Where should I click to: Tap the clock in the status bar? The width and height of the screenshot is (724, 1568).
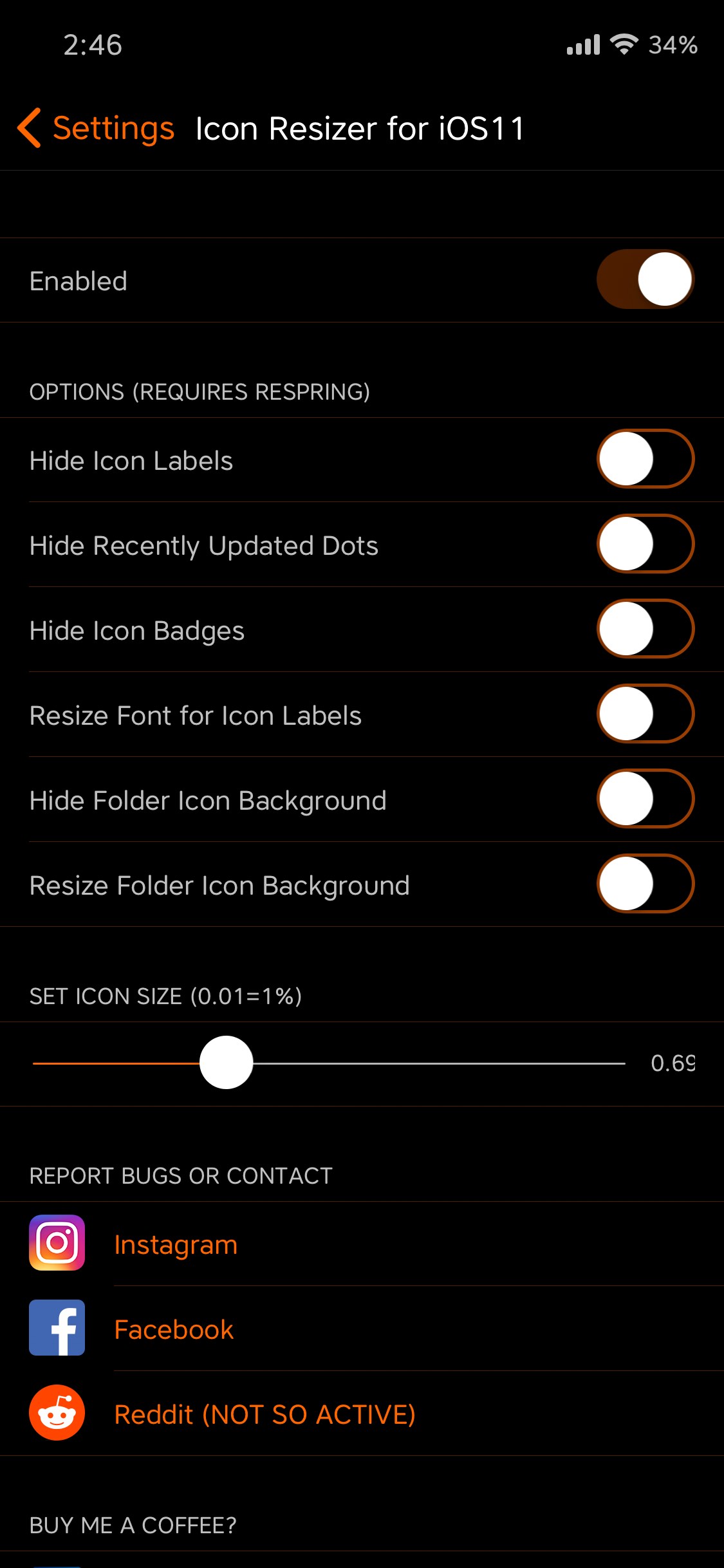pyautogui.click(x=92, y=45)
